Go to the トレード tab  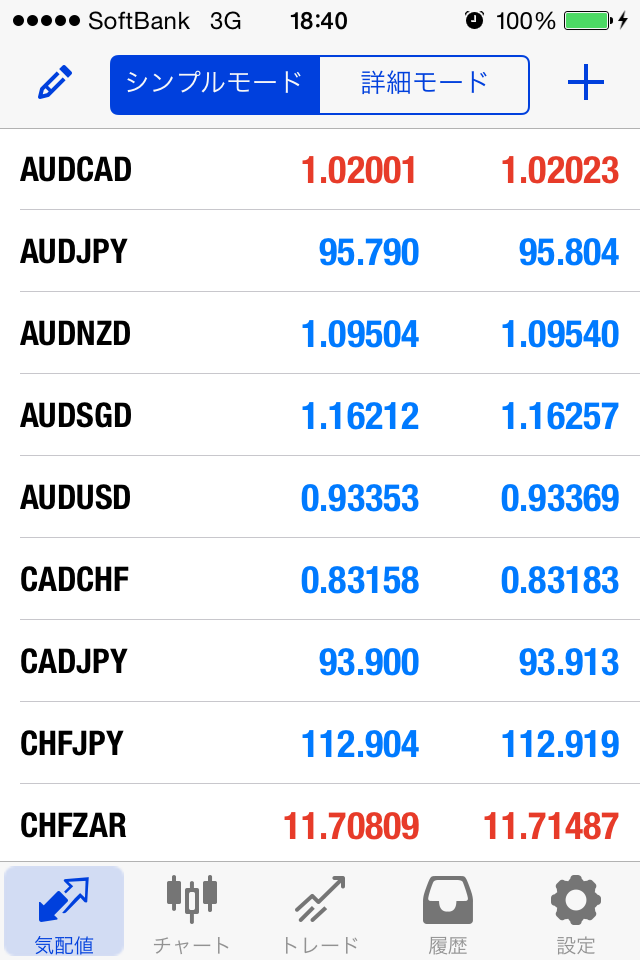pos(320,912)
